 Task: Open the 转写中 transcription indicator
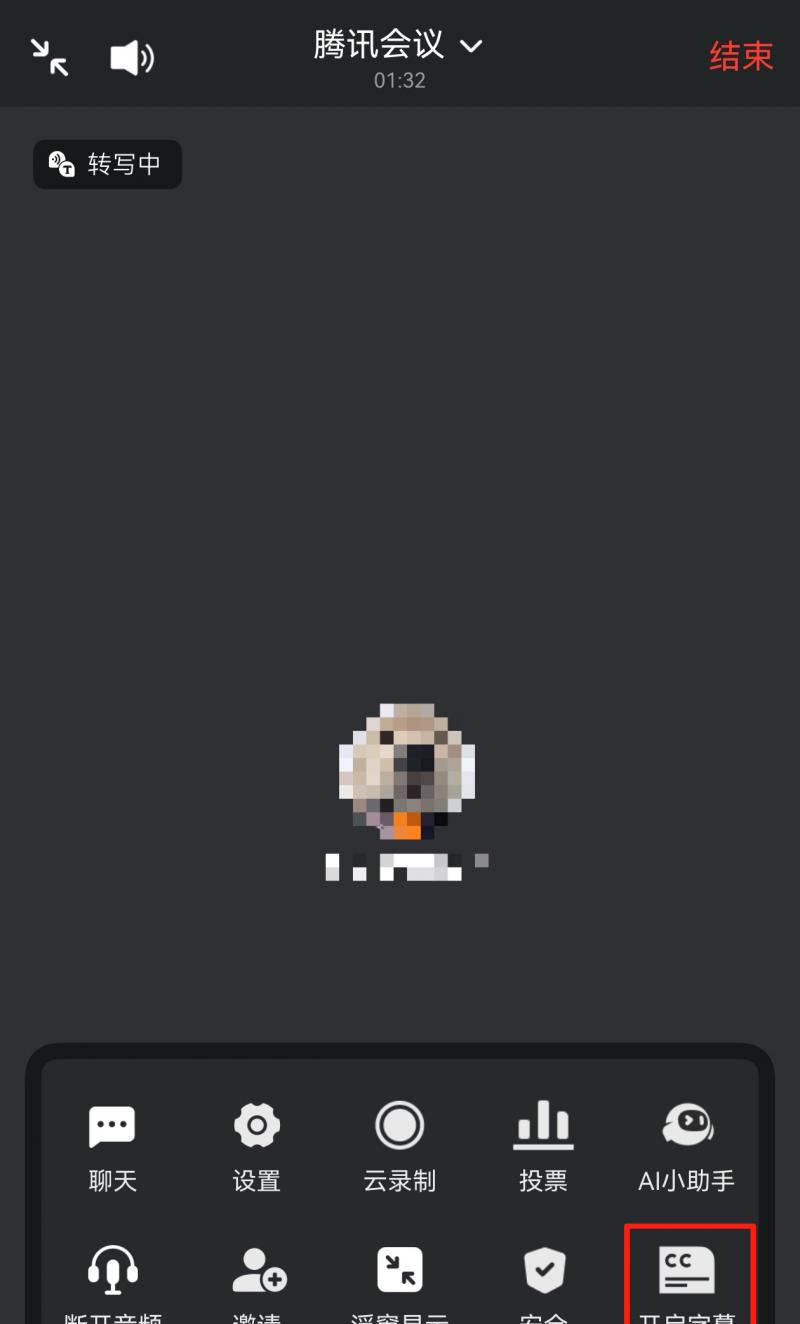108,164
